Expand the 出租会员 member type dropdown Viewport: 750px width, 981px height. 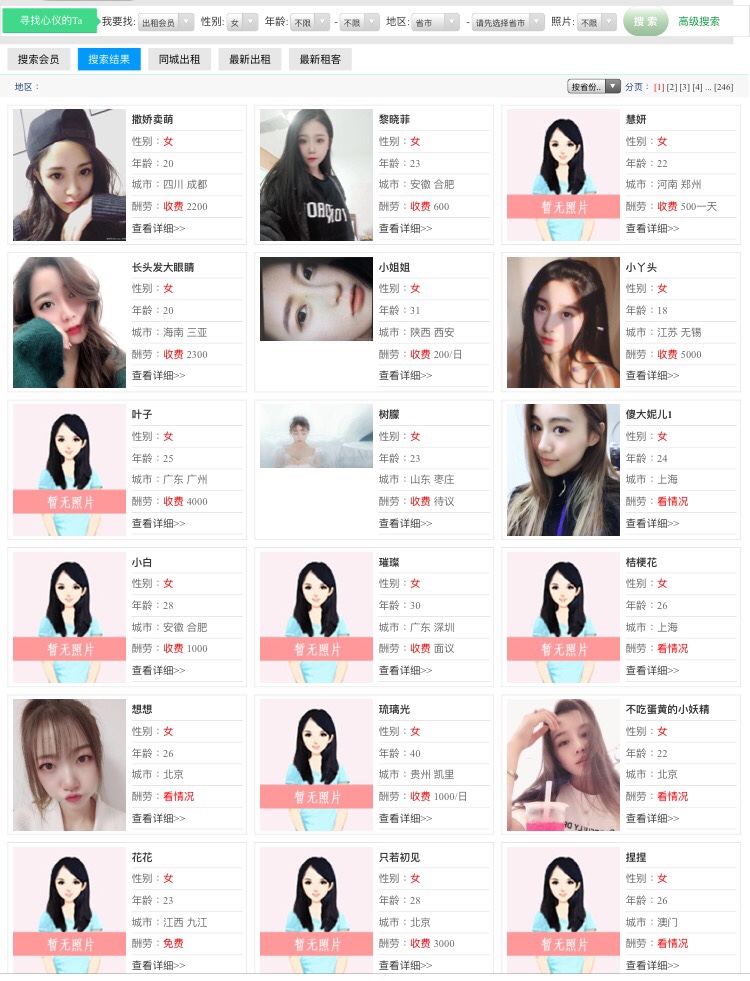166,21
